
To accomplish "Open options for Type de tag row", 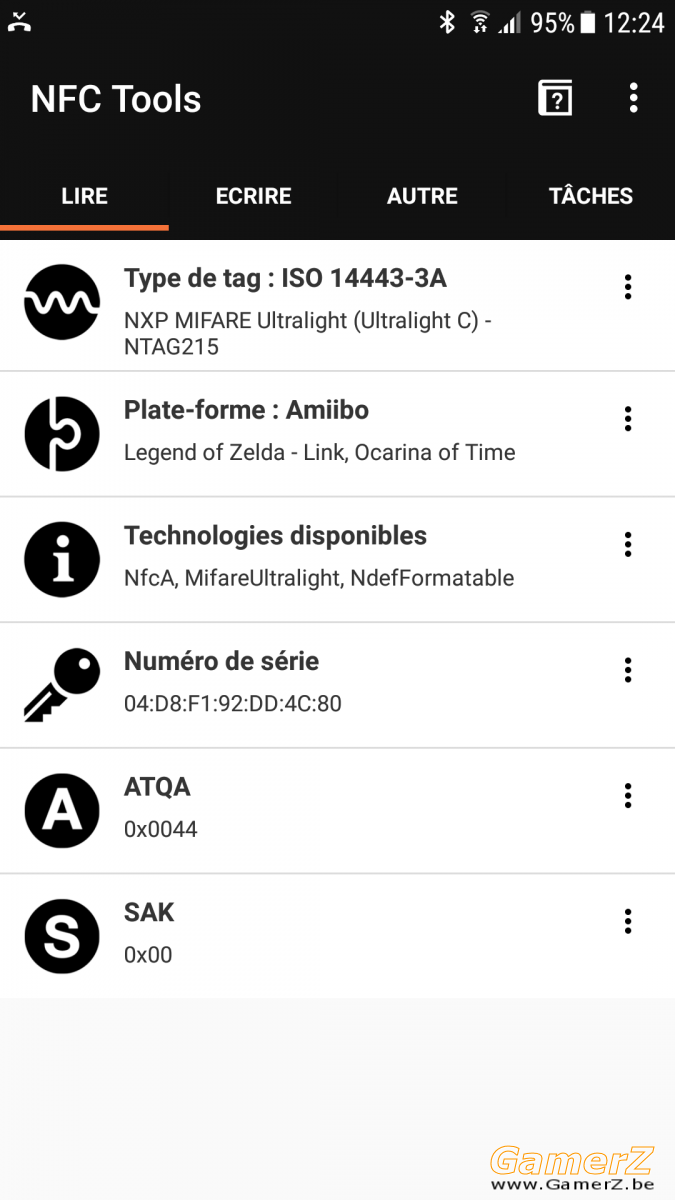I will pyautogui.click(x=628, y=287).
